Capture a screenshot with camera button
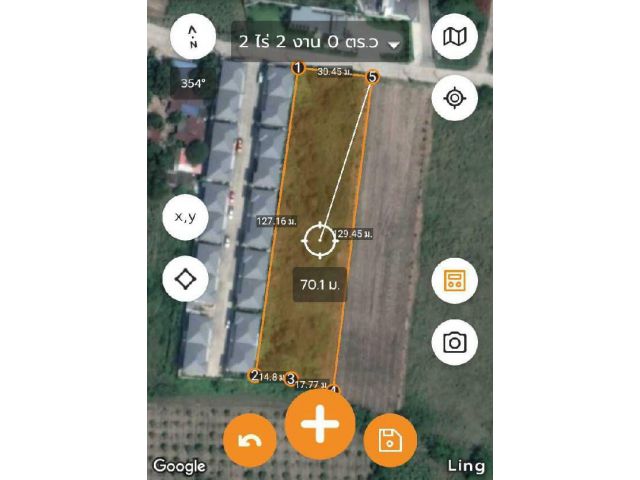 455,343
